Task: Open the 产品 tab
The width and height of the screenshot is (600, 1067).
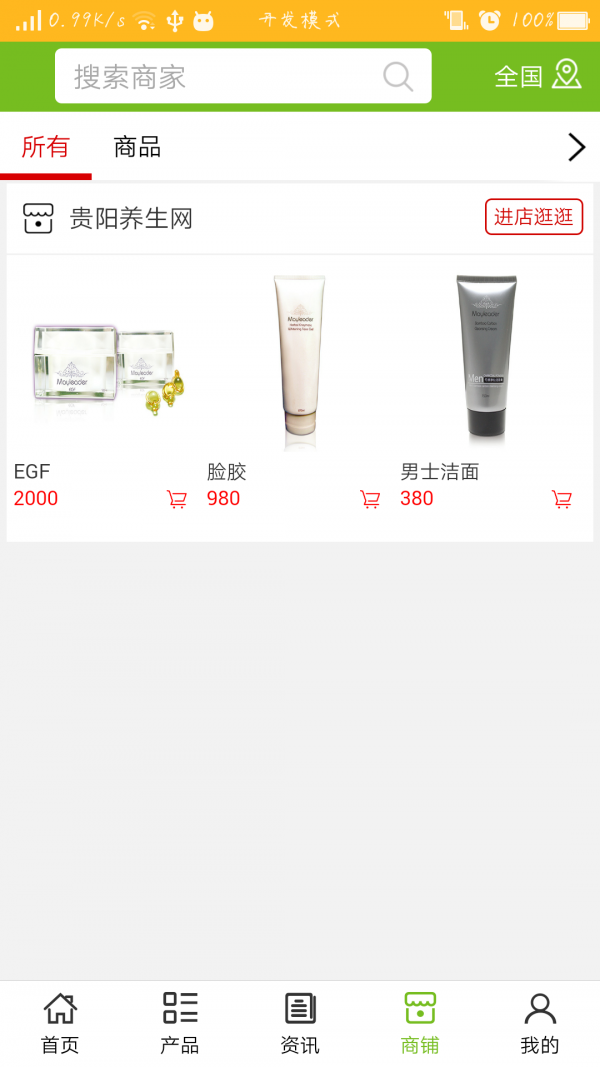Action: [180, 1023]
